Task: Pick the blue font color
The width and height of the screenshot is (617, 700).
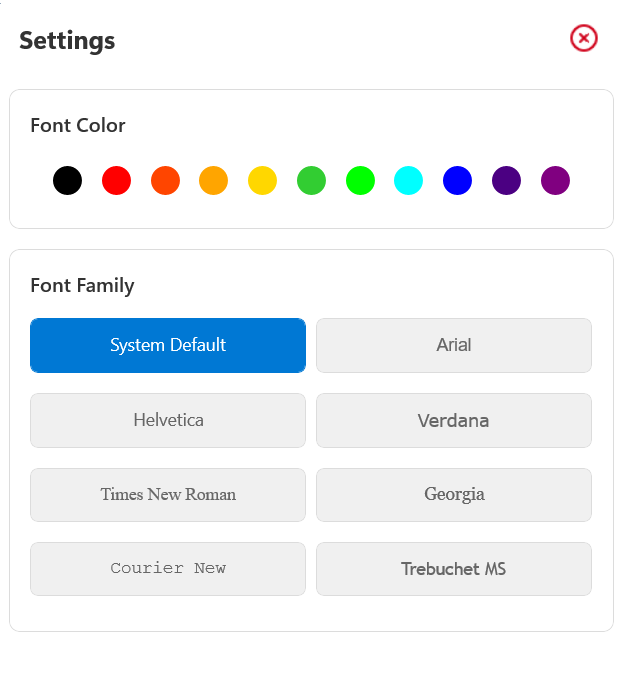Action: [457, 181]
